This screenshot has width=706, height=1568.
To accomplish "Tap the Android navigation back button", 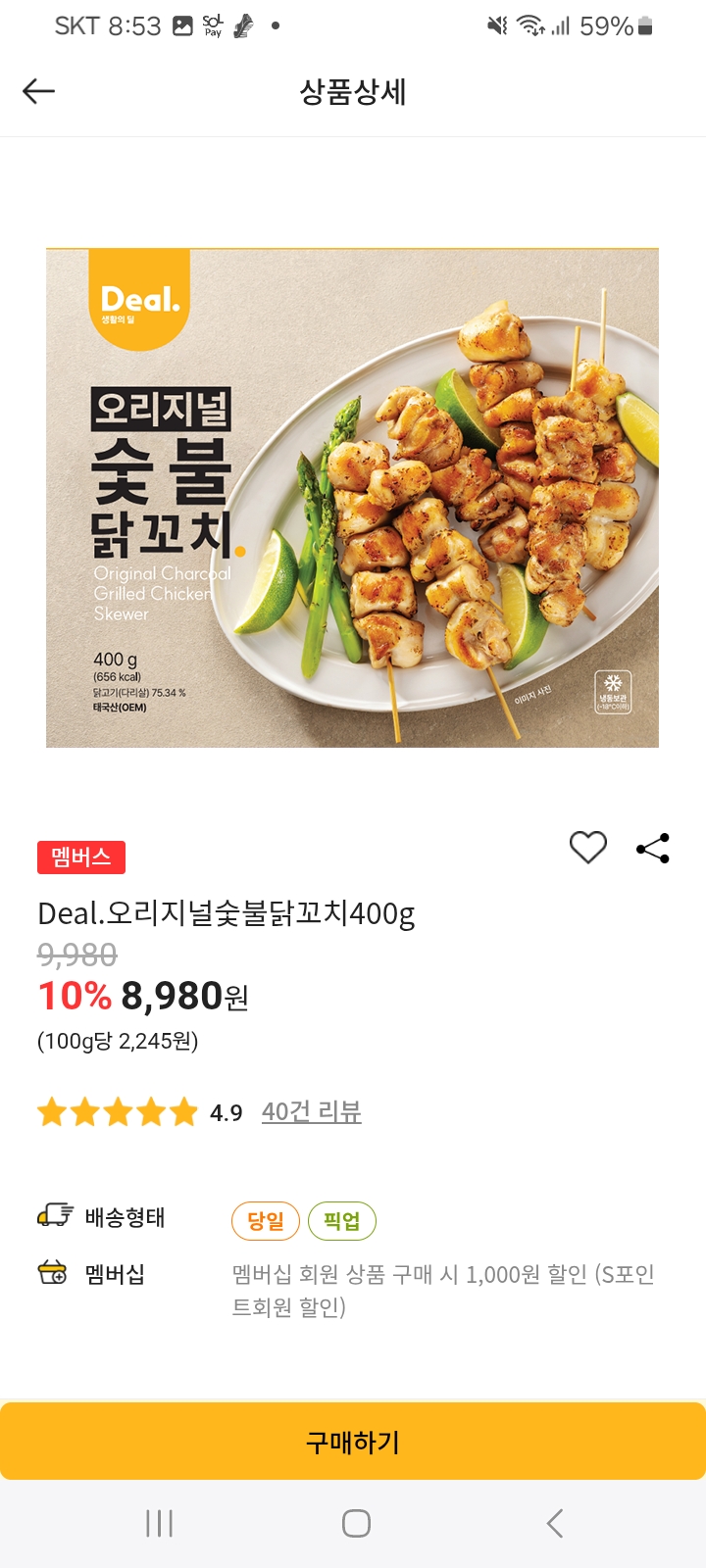I will (553, 1524).
